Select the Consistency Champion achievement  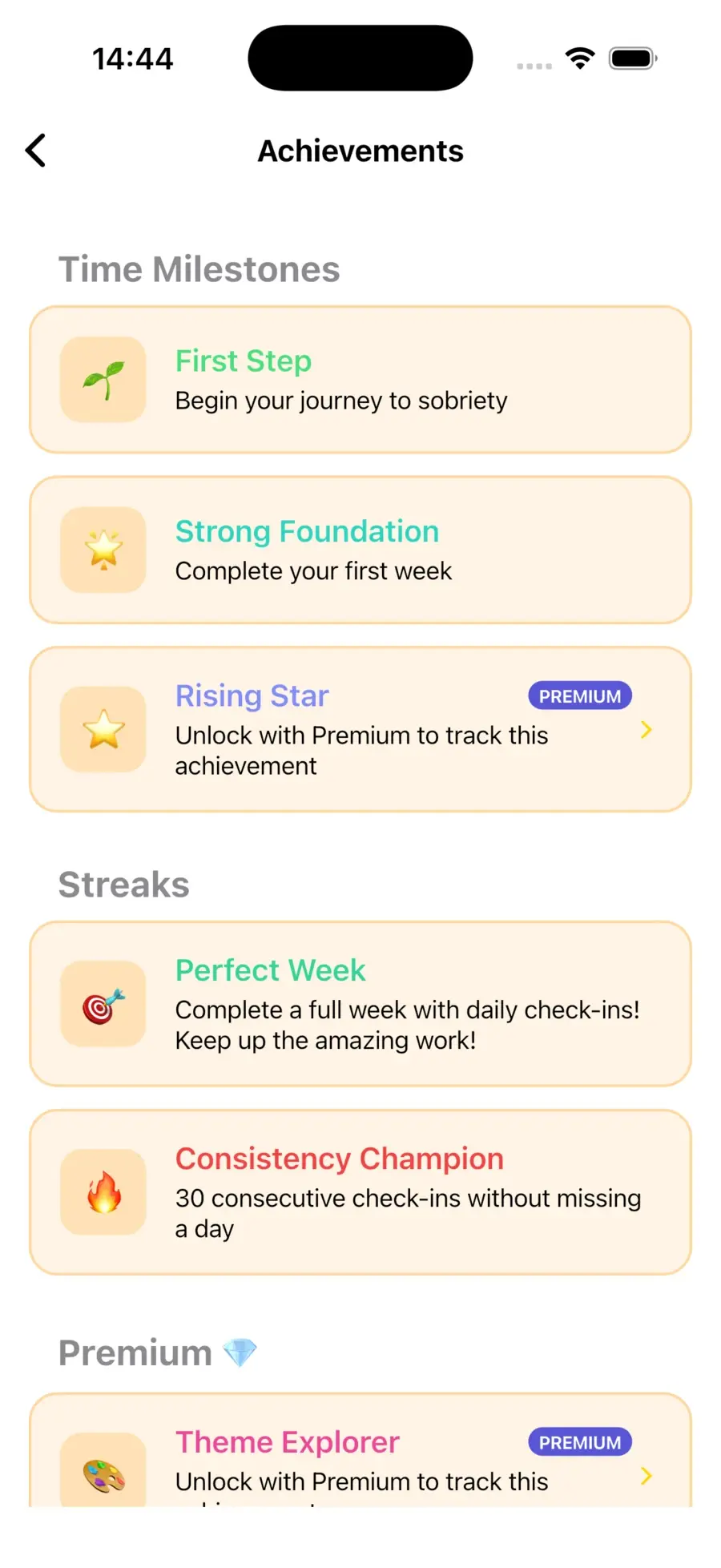pos(360,1192)
